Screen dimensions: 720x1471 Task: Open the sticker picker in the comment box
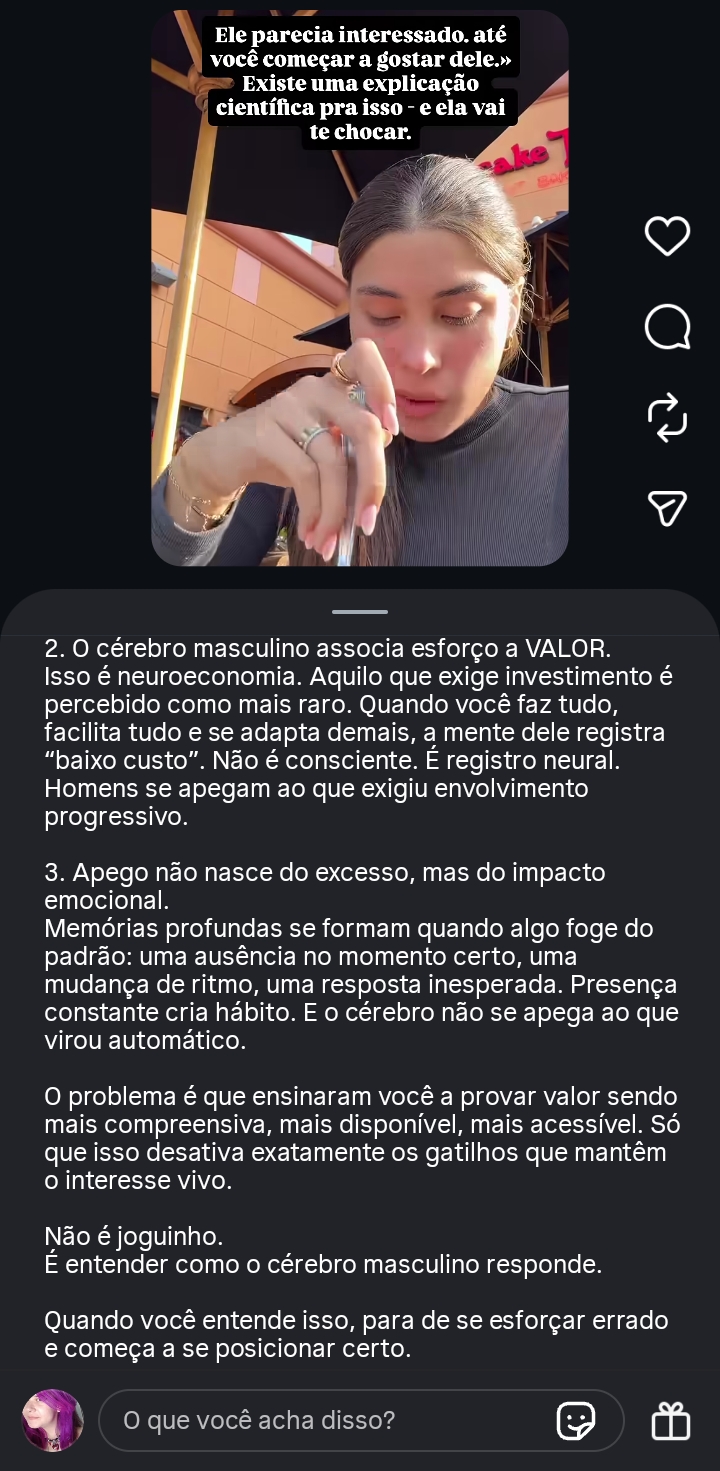coord(576,1420)
